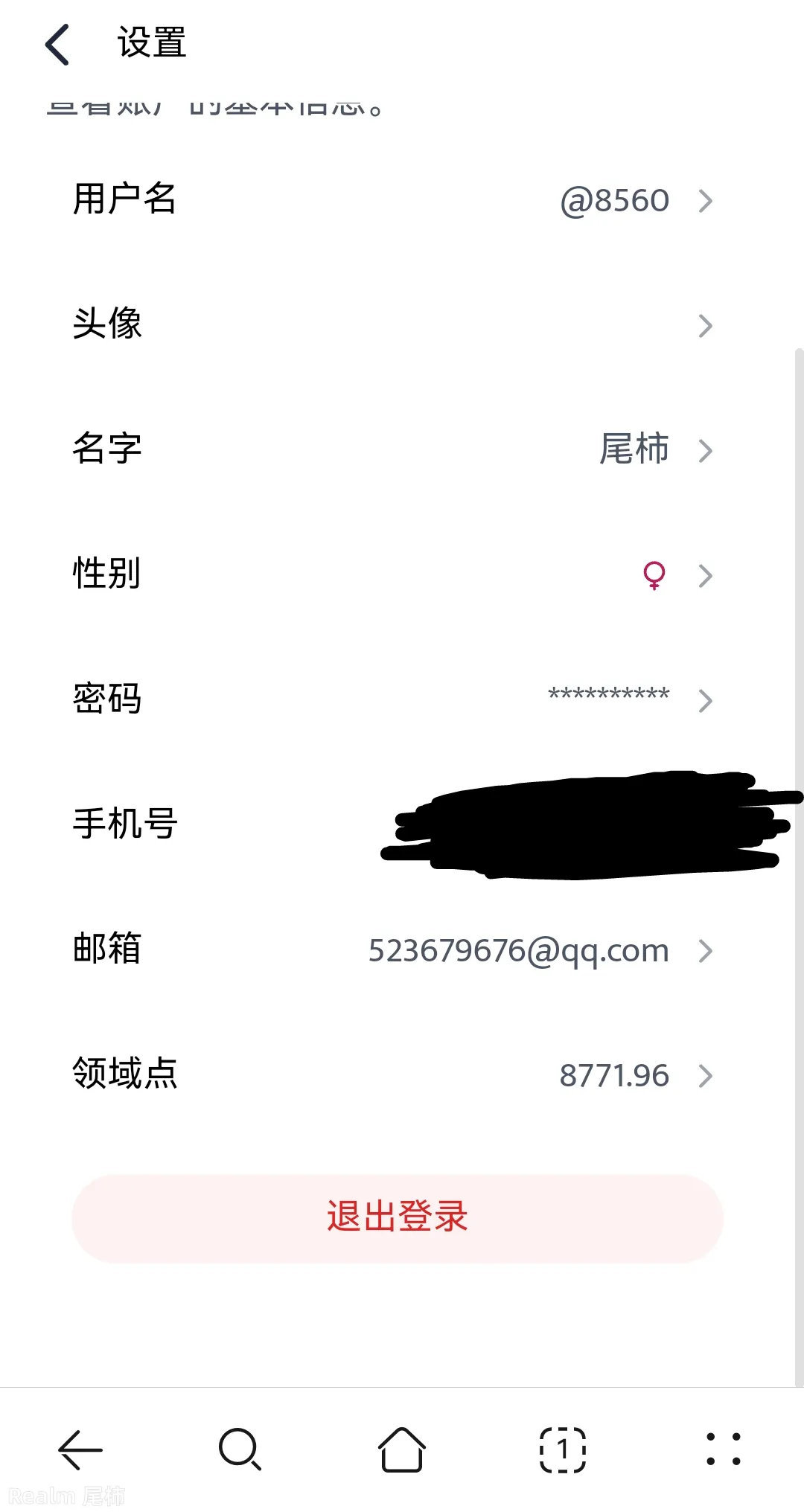
Task: Go back from the 设置 page
Action: (58, 45)
